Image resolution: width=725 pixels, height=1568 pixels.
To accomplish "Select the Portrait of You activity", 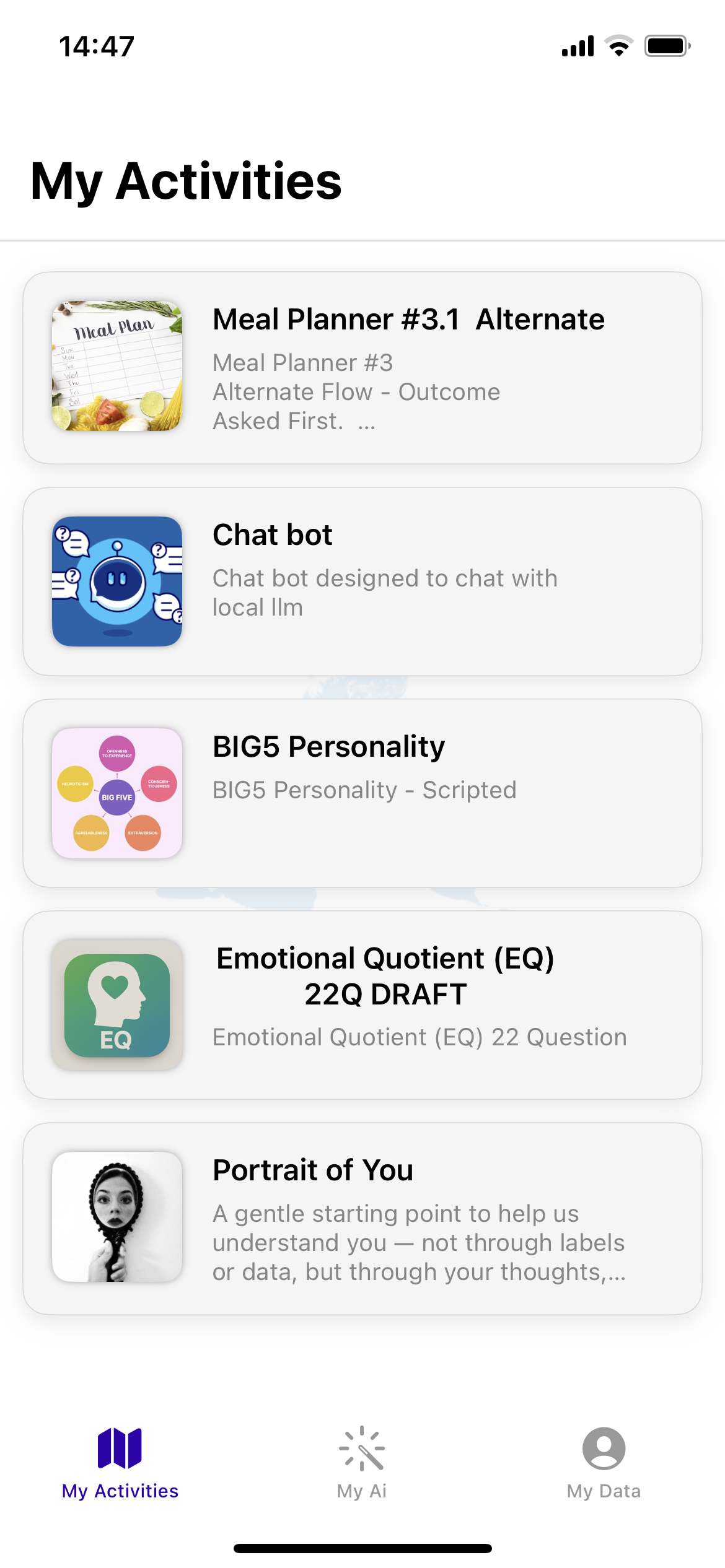I will point(362,1217).
